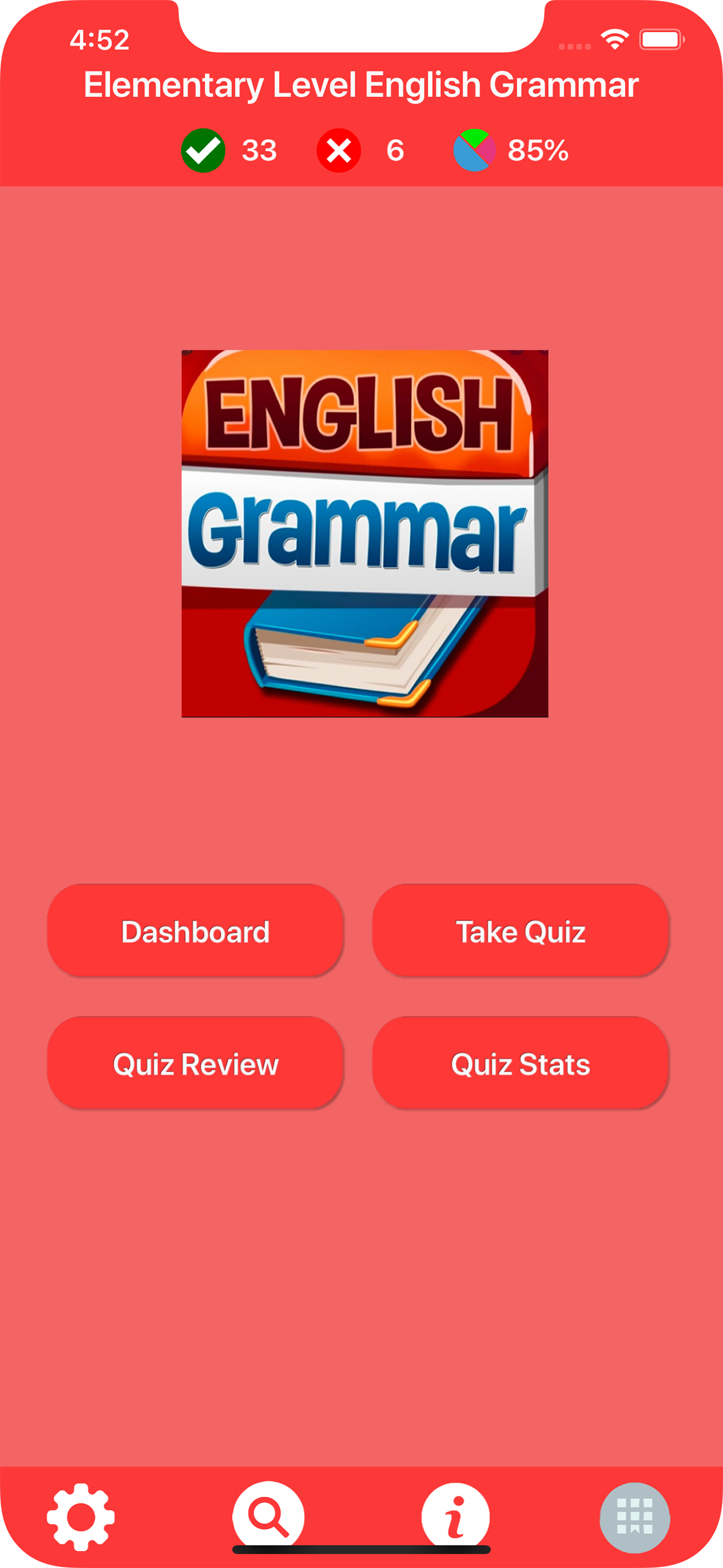Open the Dashboard
723x1568 pixels.
pos(196,931)
